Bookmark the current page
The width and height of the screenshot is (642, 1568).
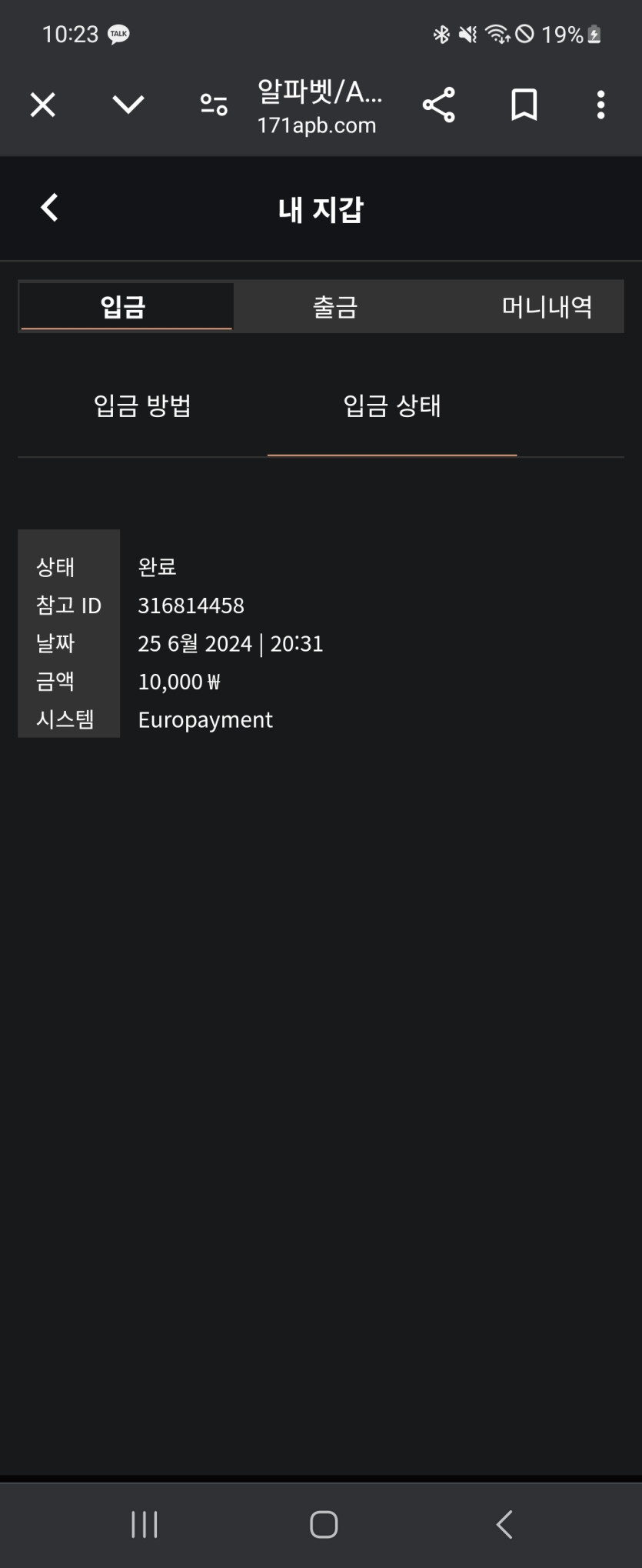(x=524, y=105)
